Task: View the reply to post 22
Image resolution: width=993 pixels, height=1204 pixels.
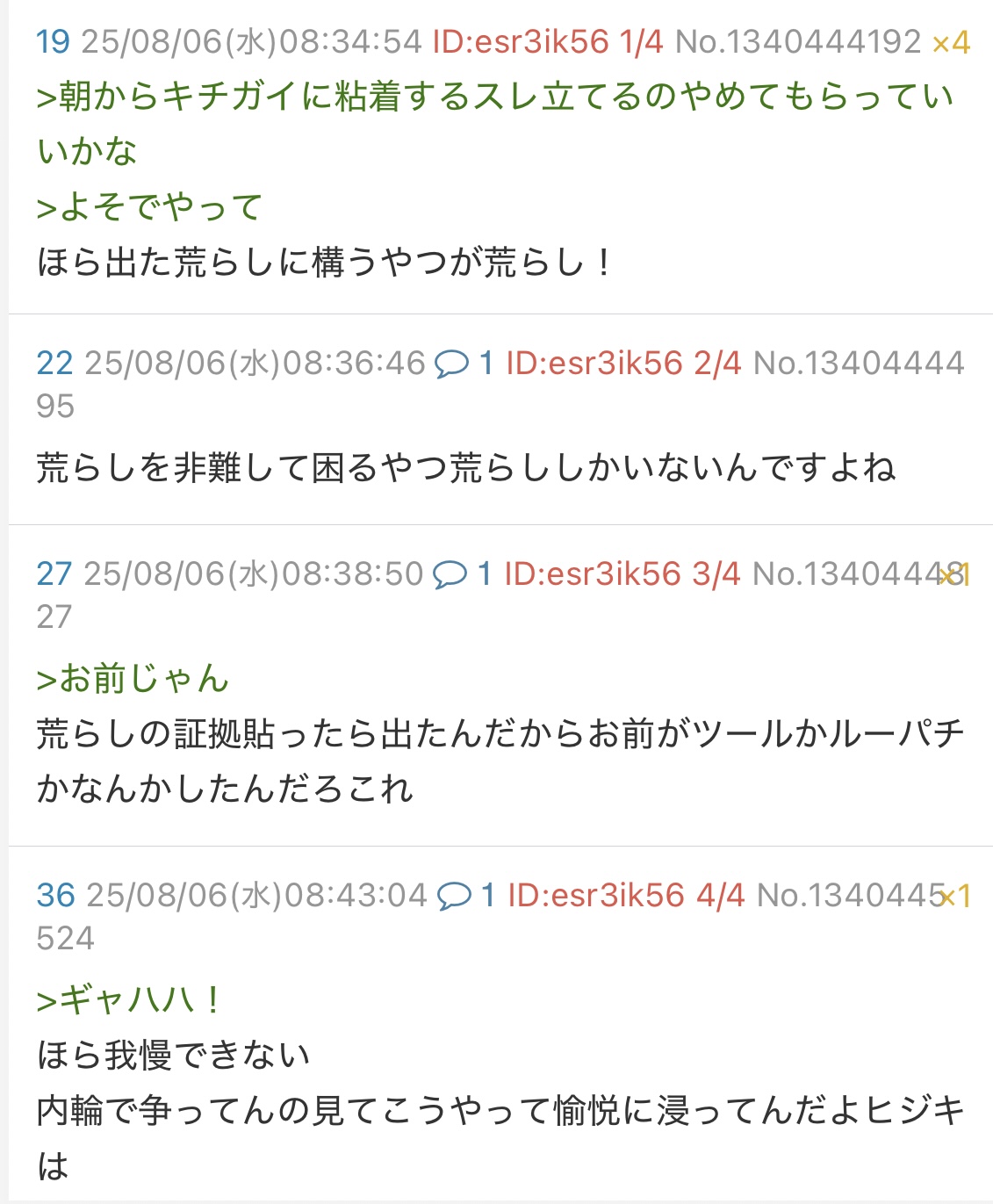Action: pyautogui.click(x=464, y=363)
